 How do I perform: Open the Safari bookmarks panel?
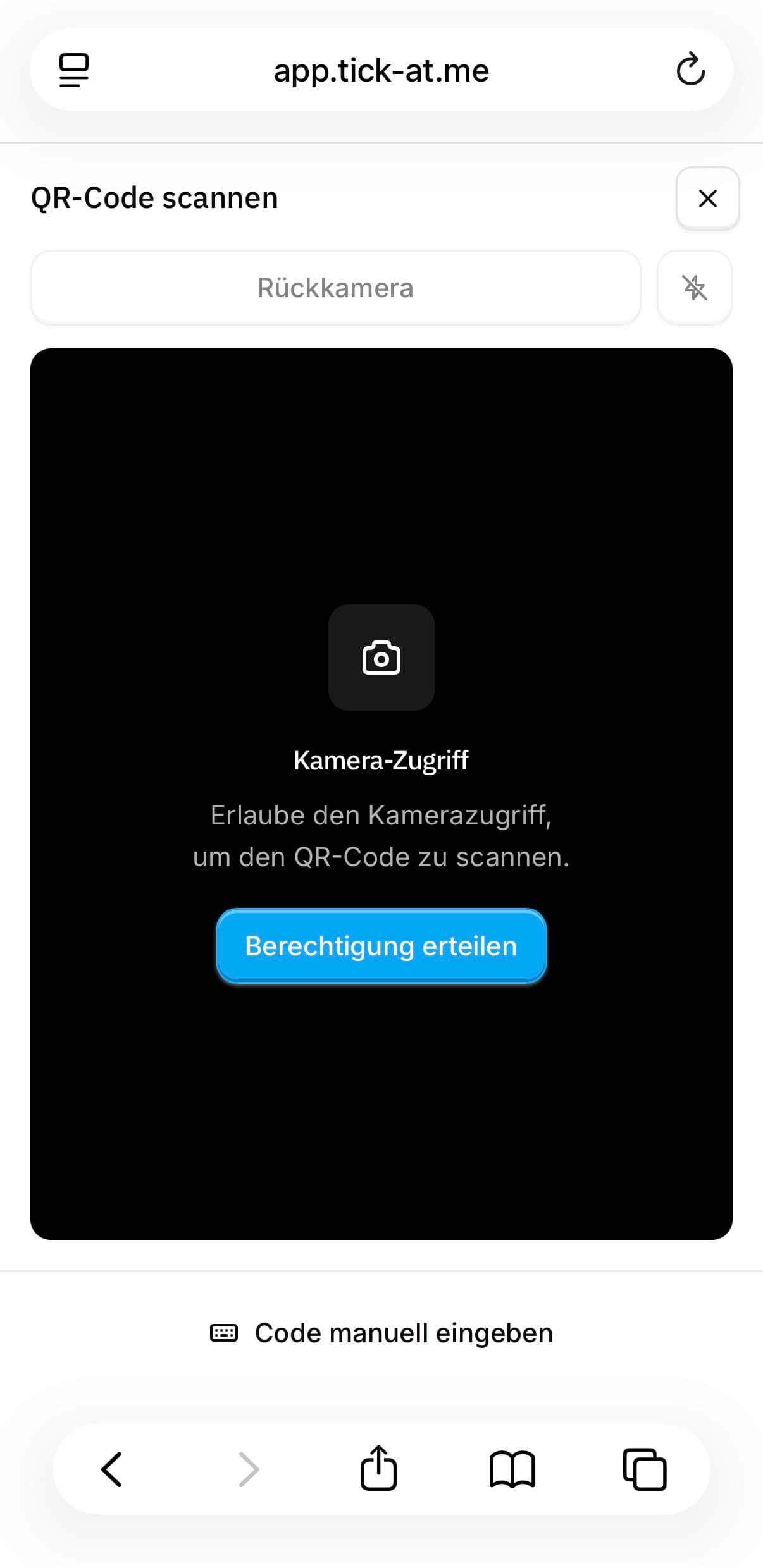512,1469
